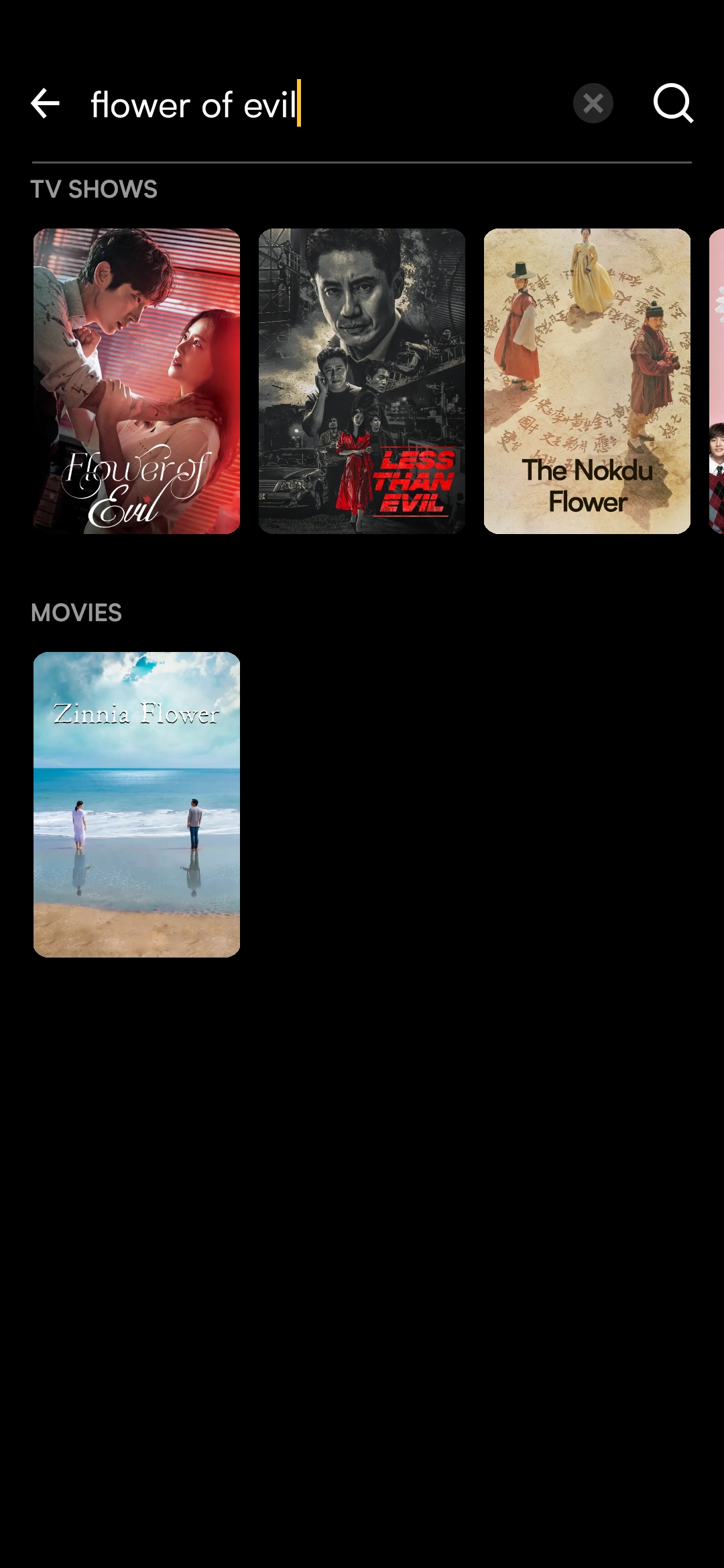
Task: Open The Nokdu Flower show
Action: click(587, 381)
